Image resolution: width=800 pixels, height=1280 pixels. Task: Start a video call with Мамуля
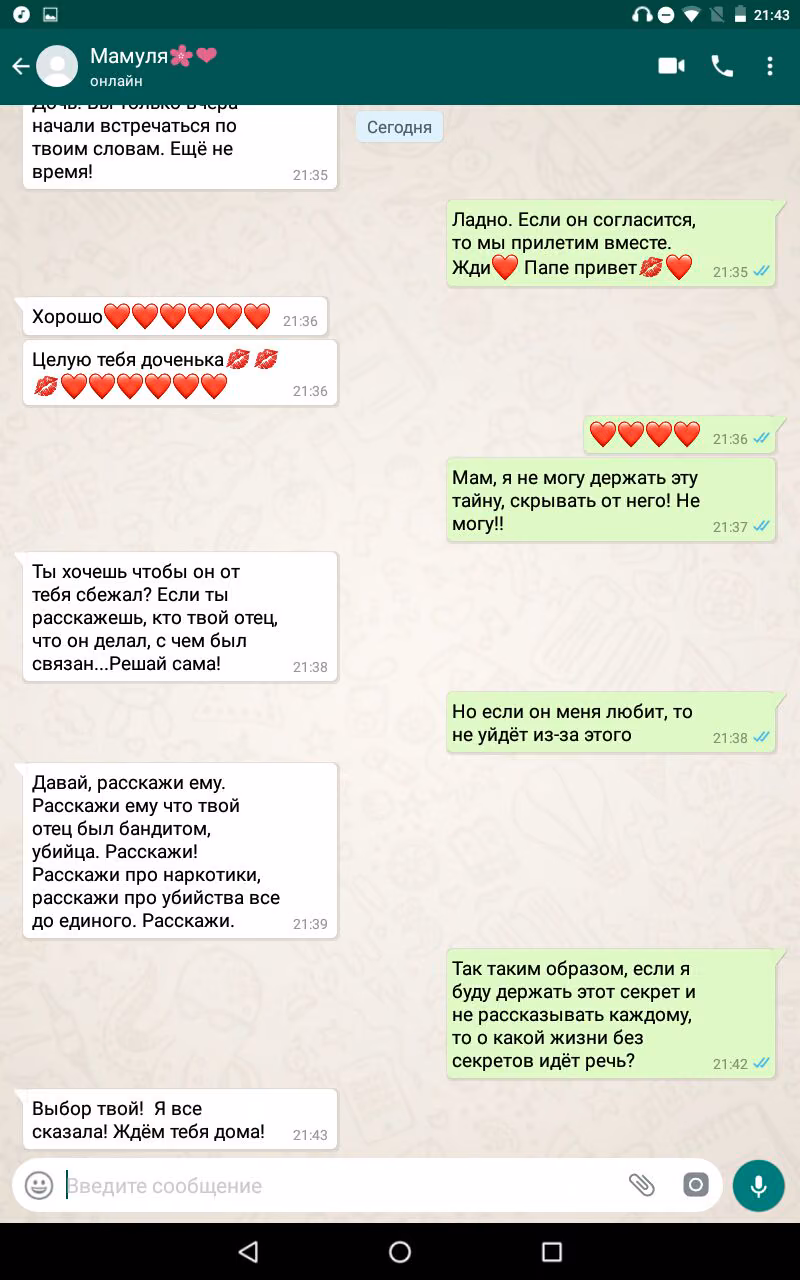671,66
